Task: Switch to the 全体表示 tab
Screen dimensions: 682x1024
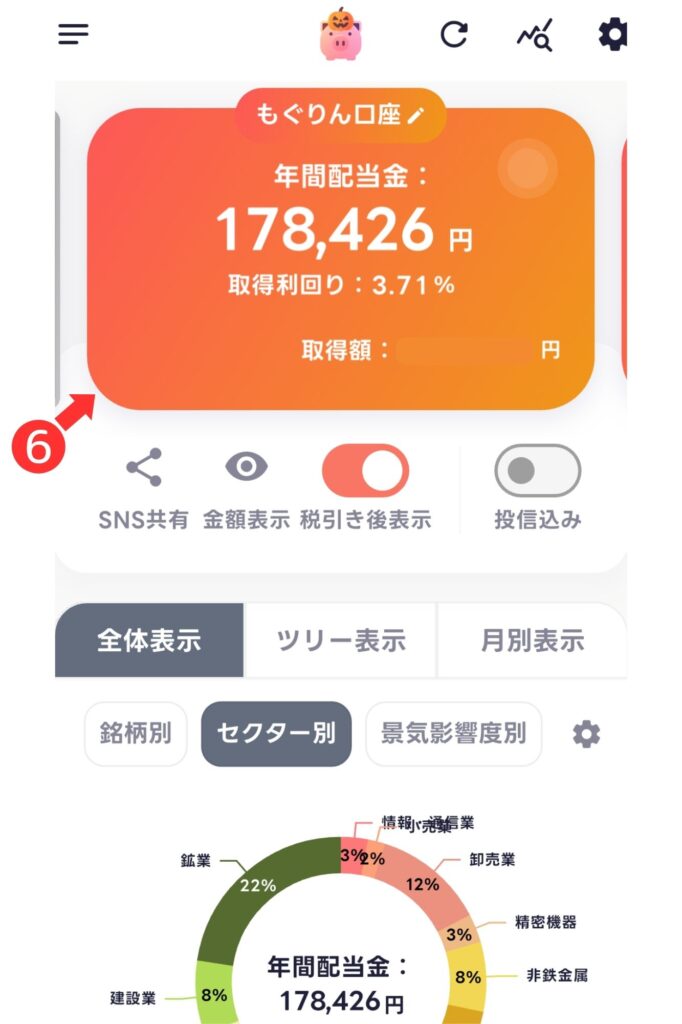Action: pos(149,640)
